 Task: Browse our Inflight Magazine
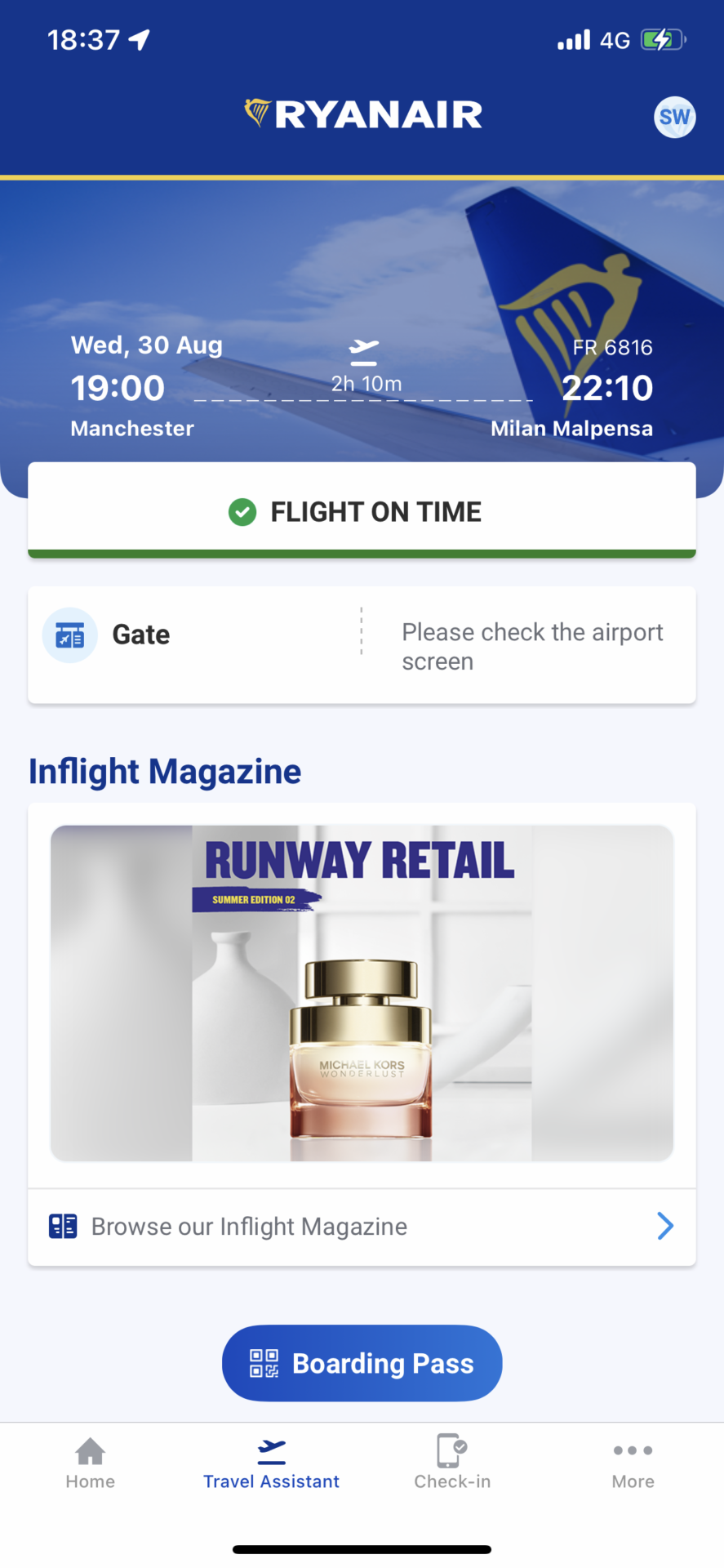[x=362, y=1226]
